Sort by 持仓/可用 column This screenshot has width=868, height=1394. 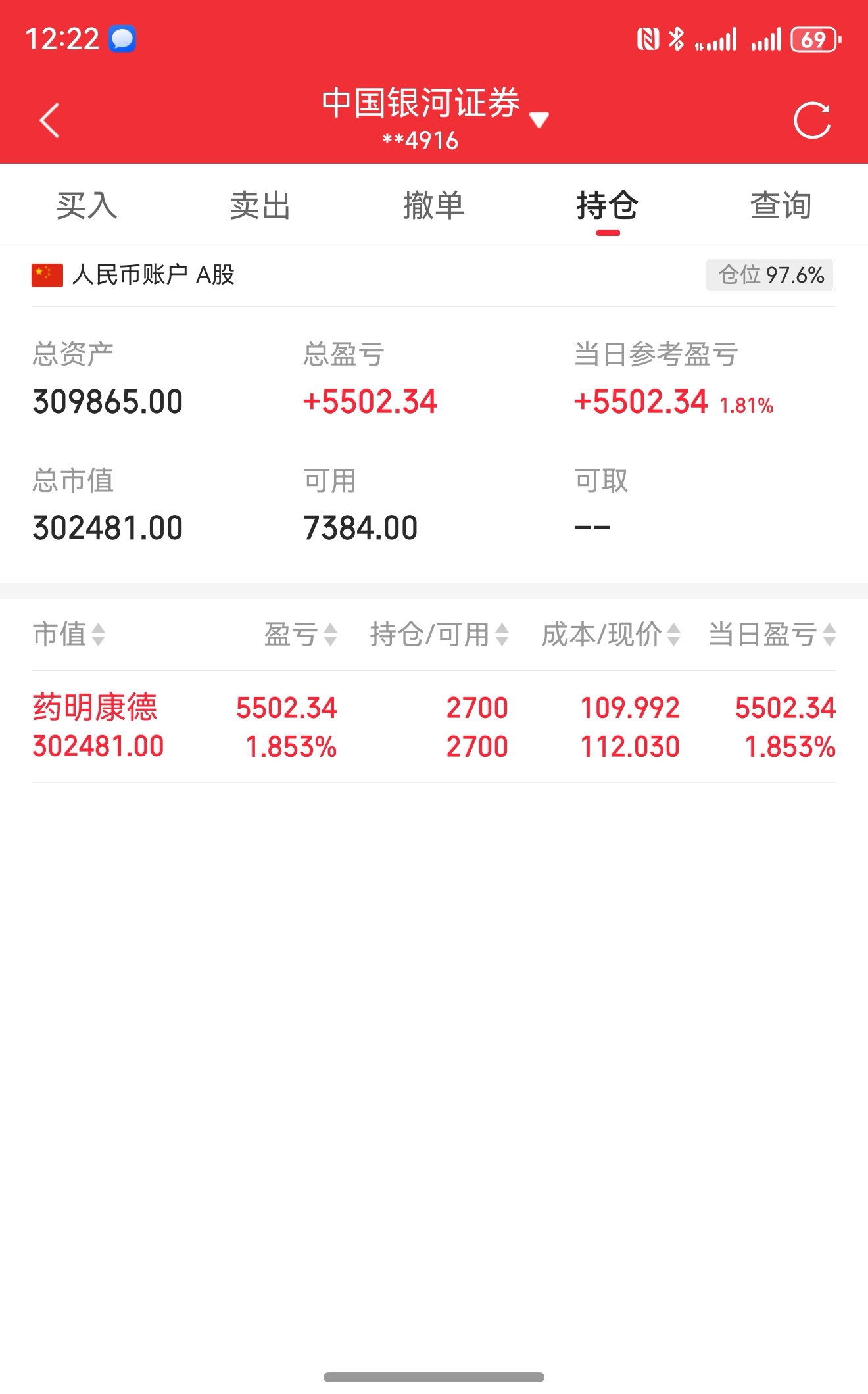tap(439, 635)
